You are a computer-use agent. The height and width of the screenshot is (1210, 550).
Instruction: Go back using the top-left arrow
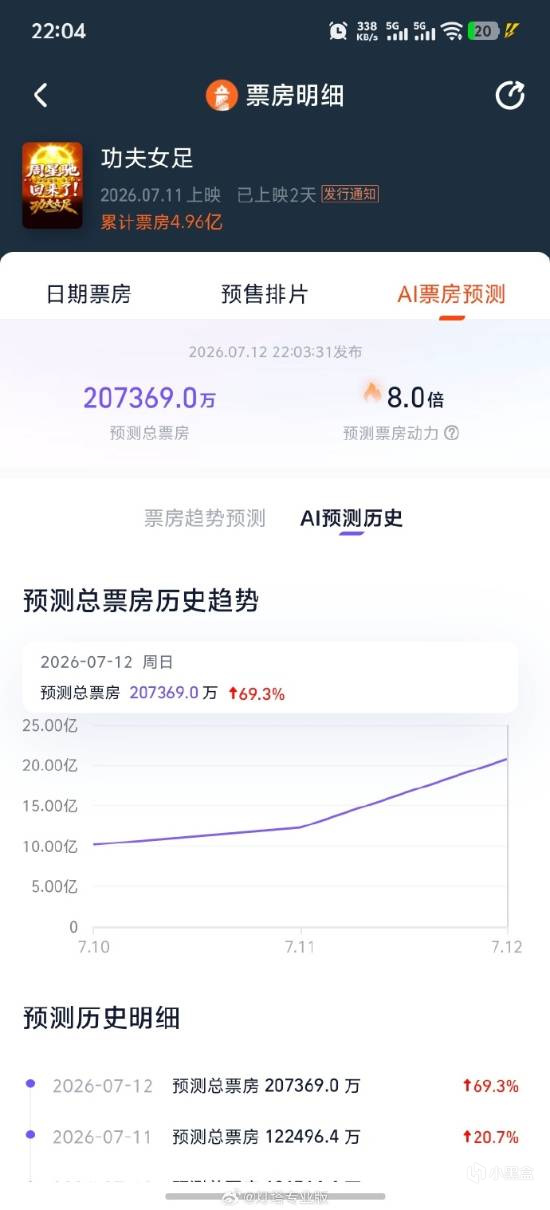pyautogui.click(x=41, y=95)
